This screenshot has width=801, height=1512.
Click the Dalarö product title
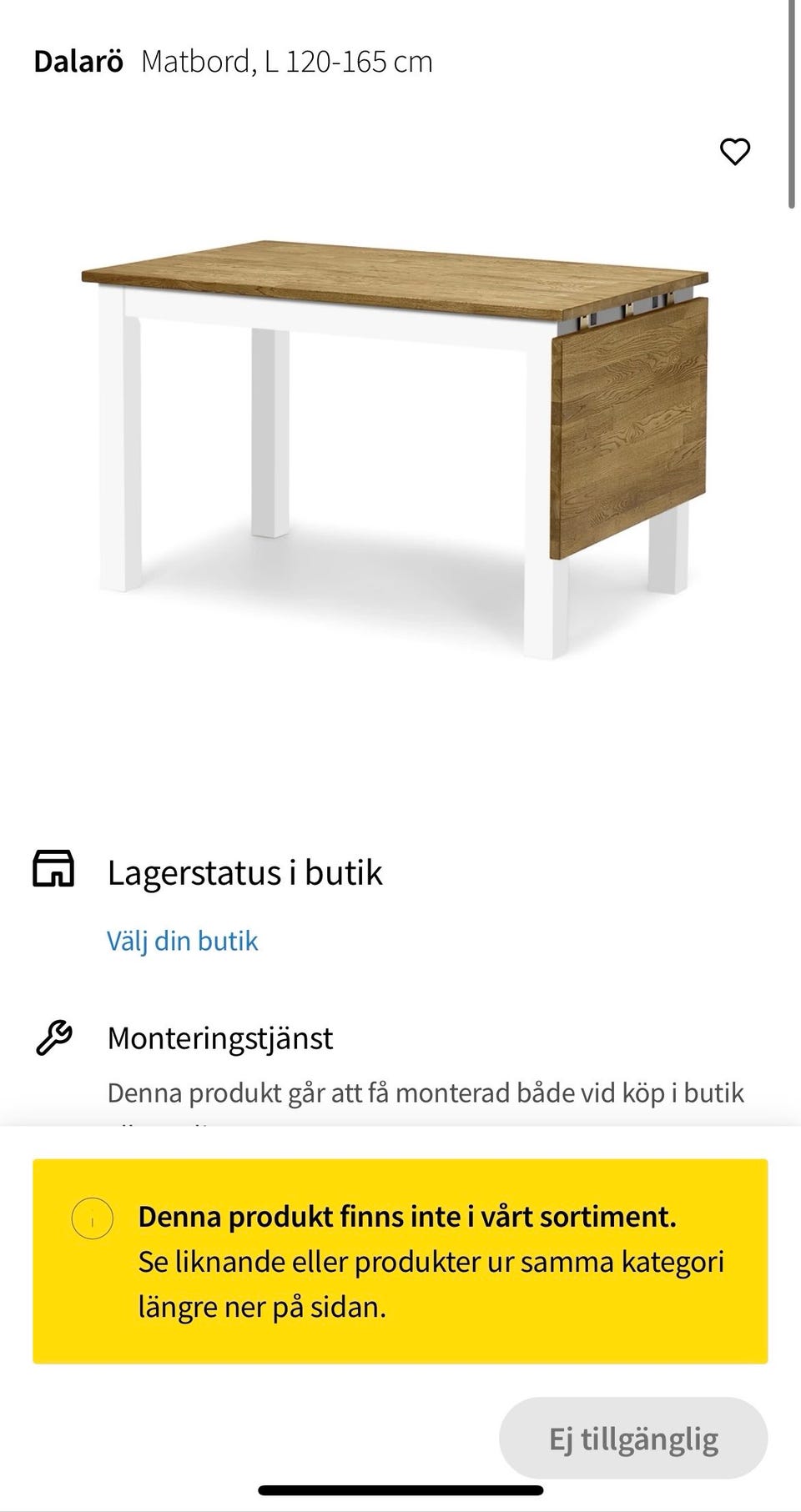[77, 61]
